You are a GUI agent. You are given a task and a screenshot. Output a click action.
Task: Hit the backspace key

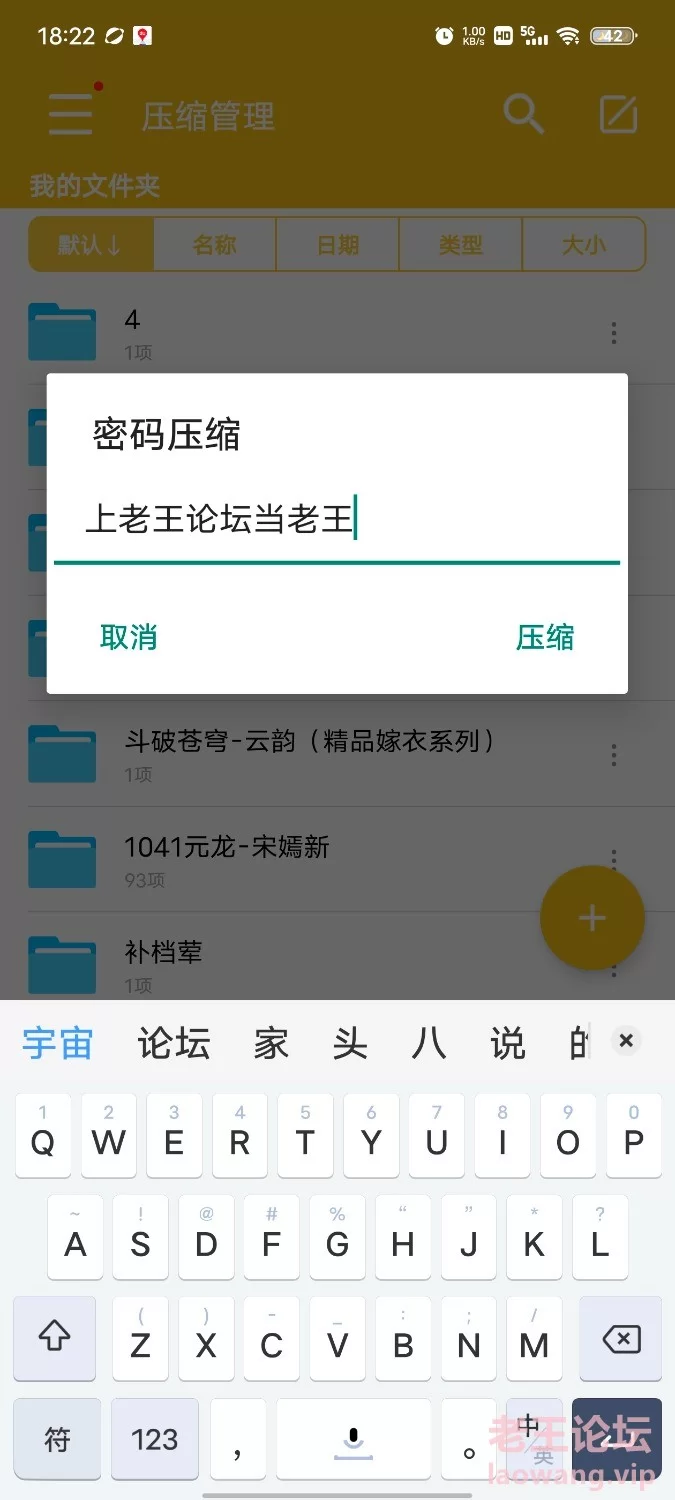coord(621,1339)
